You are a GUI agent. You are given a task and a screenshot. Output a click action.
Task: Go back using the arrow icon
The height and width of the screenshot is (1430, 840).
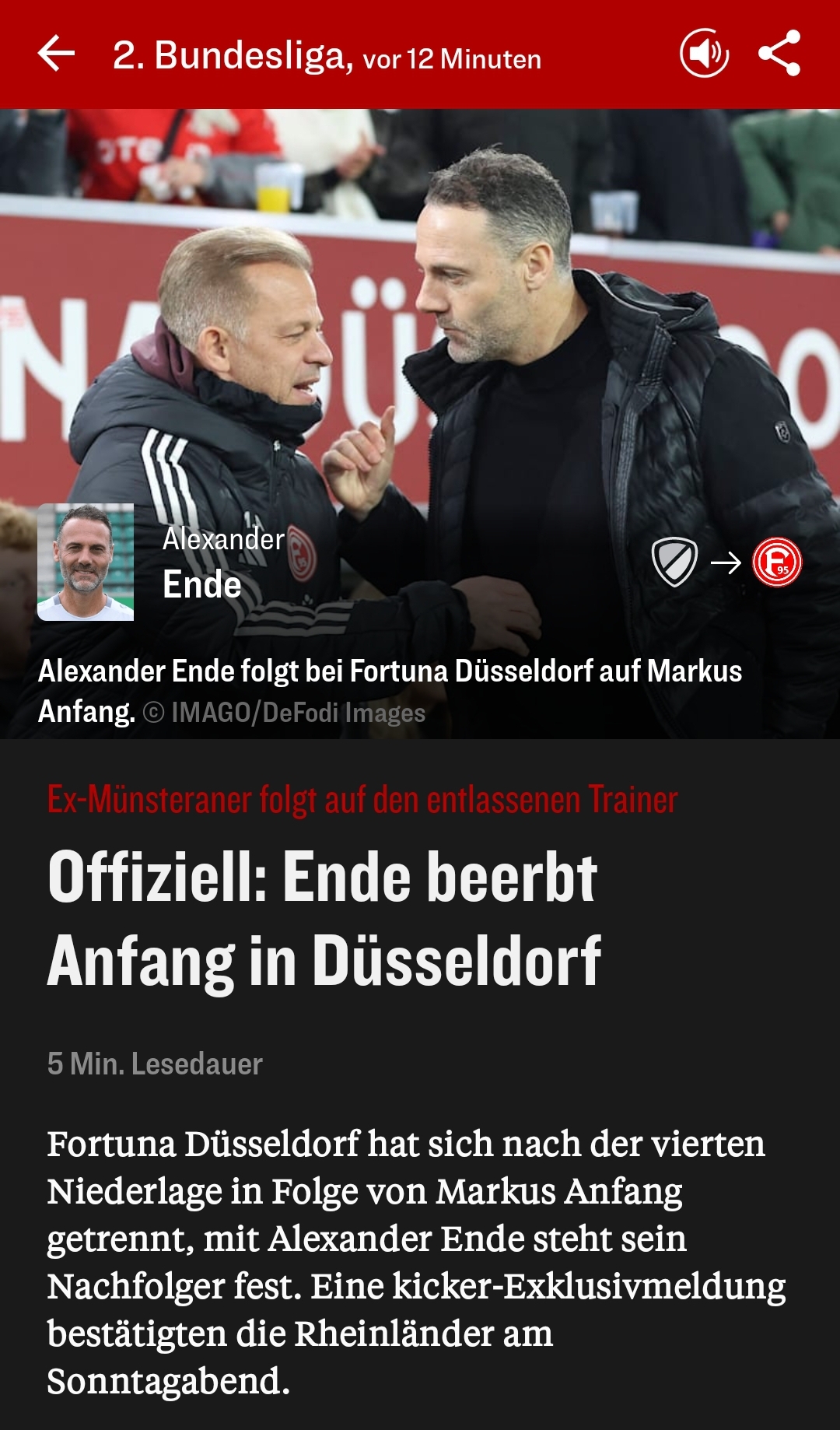tap(56, 54)
